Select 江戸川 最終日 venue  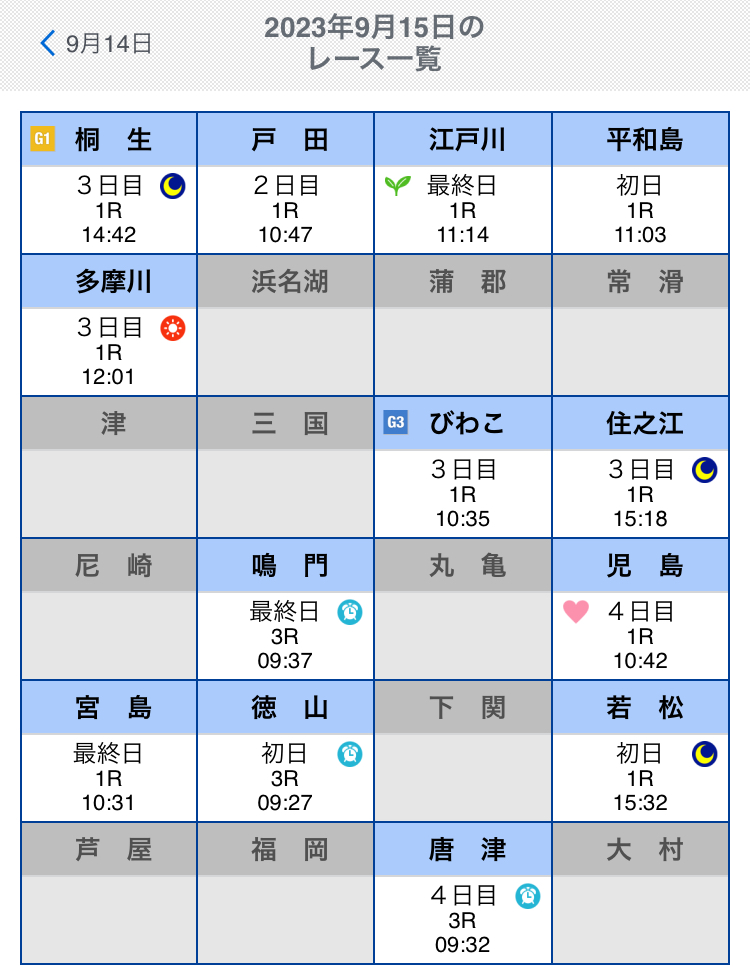(x=463, y=184)
